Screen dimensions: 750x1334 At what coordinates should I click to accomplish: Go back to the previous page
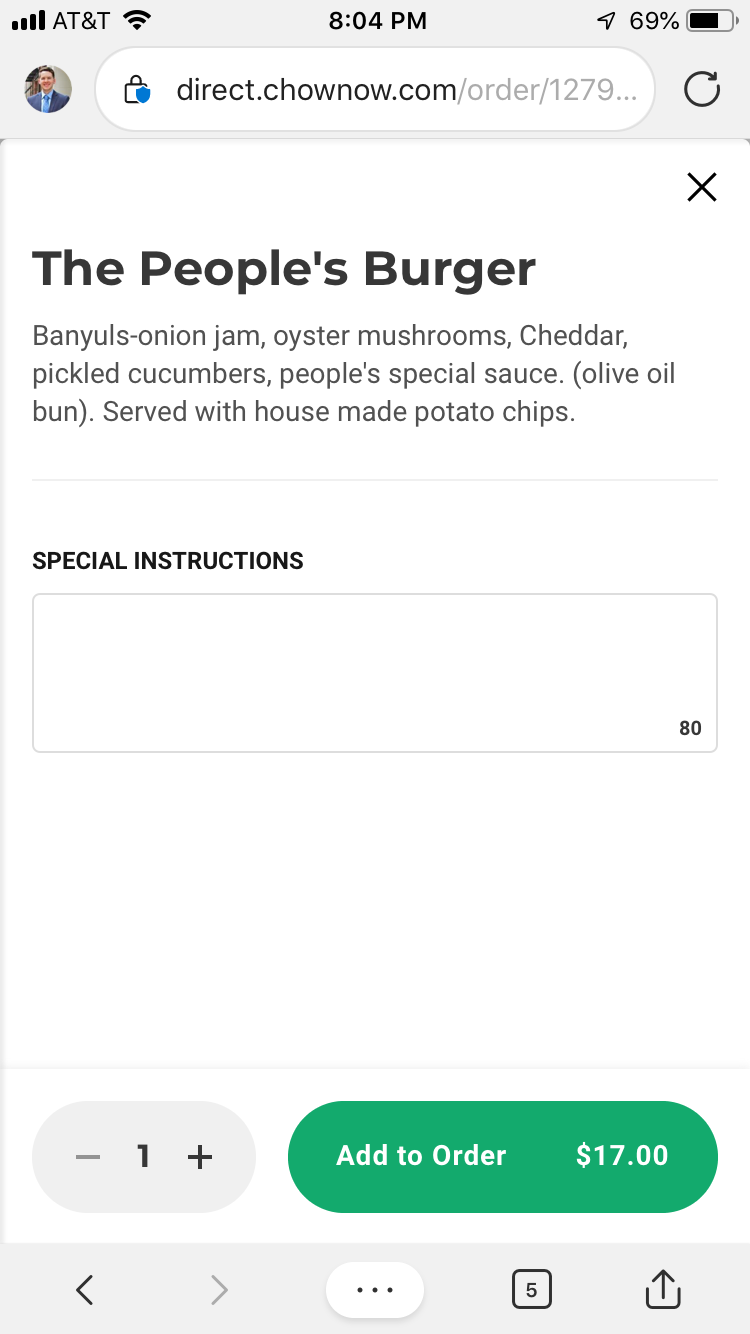click(x=85, y=1290)
